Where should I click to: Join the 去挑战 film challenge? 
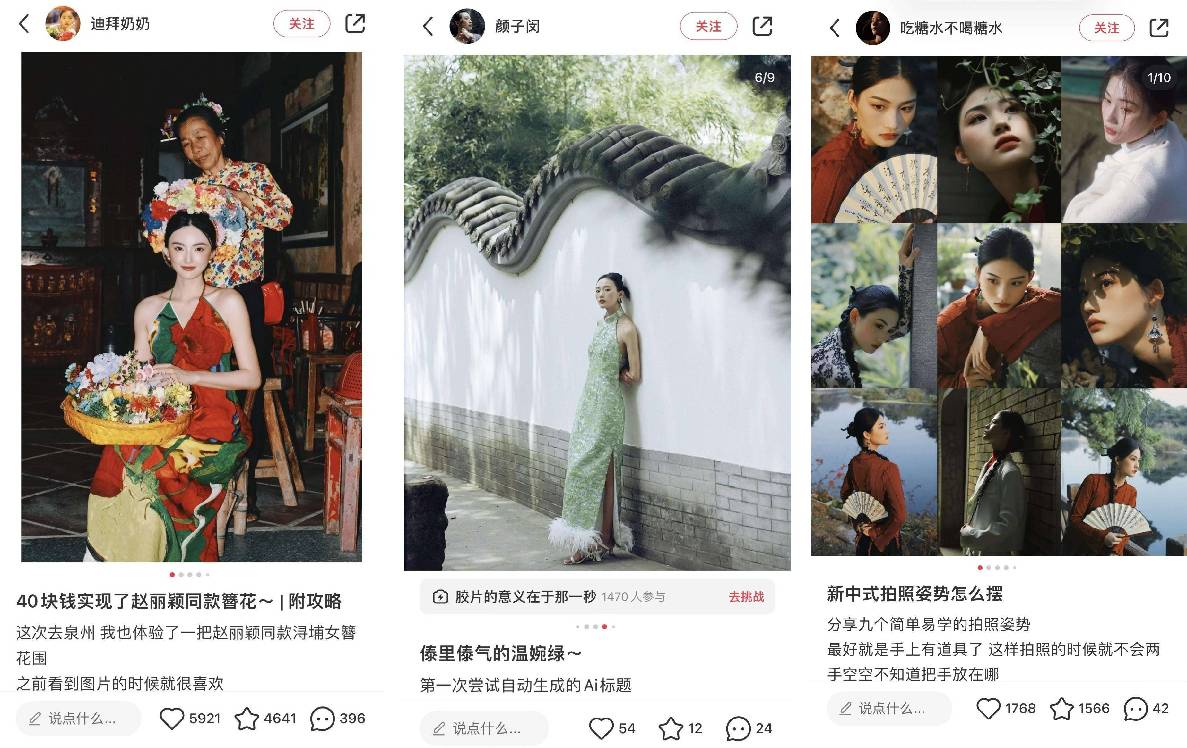745,597
